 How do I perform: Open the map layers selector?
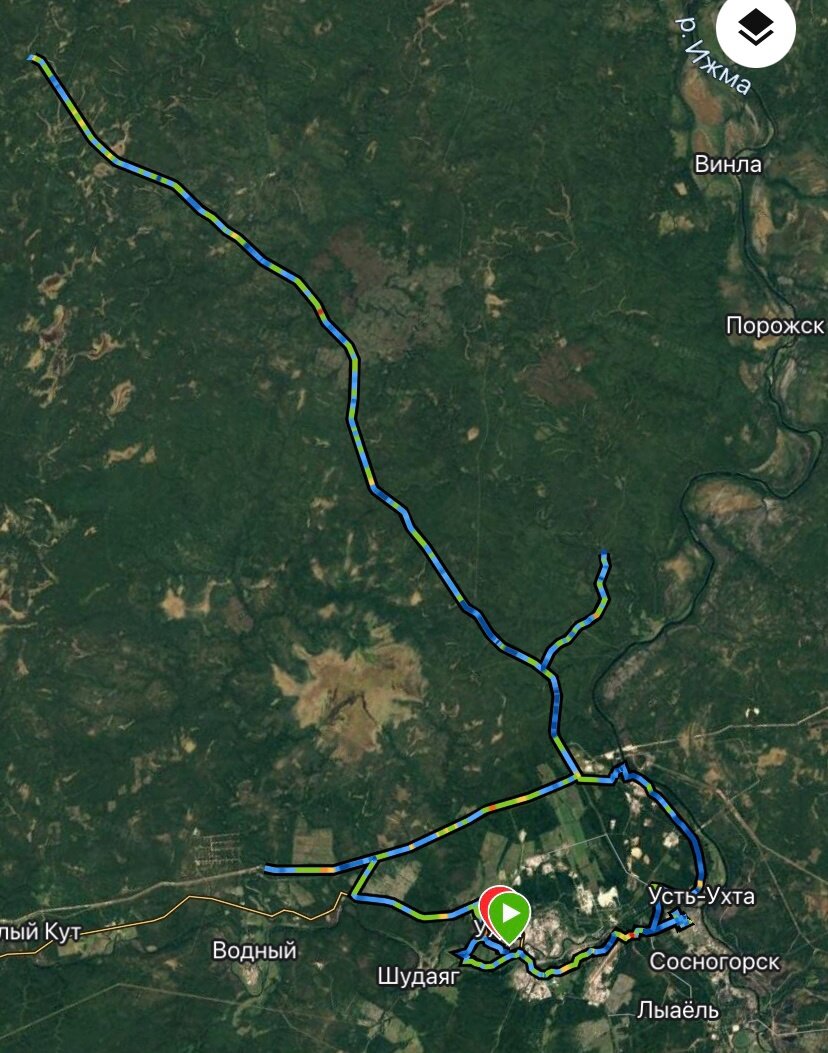click(756, 30)
